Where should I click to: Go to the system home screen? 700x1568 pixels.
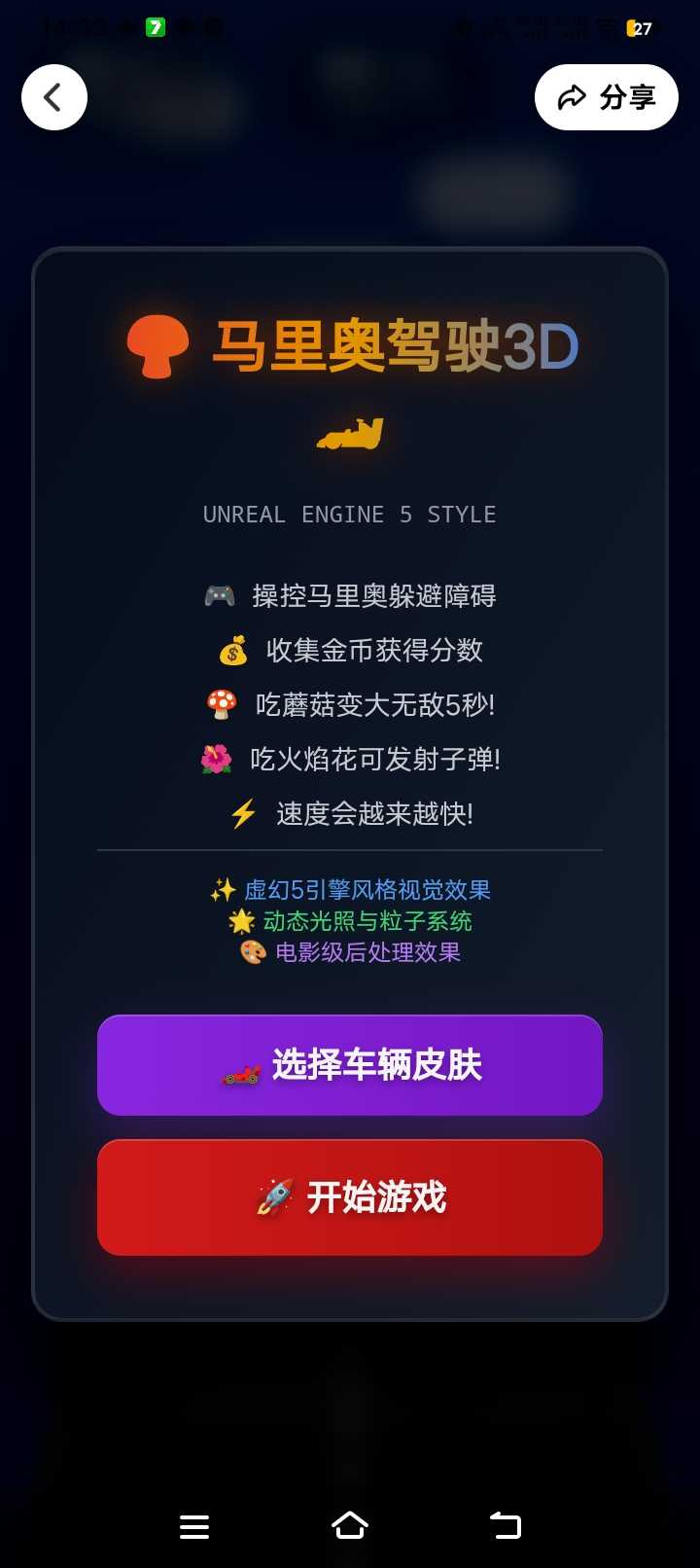click(x=350, y=1525)
